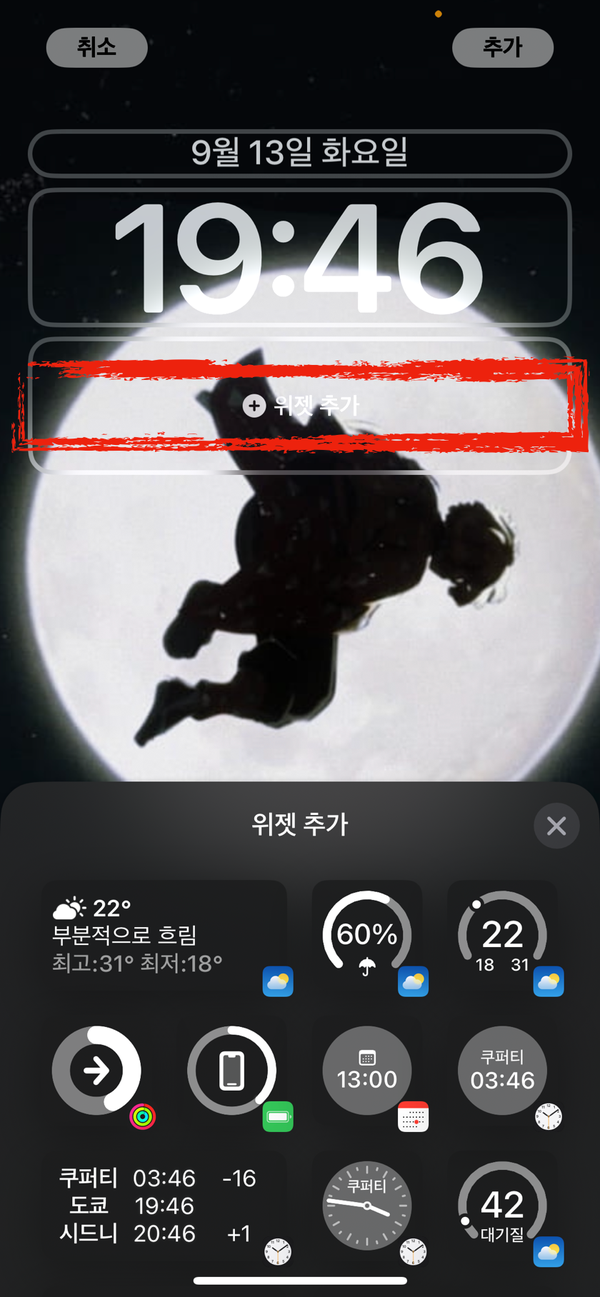Viewport: 600px width, 1297px height.
Task: Add the 60% rain chance widget
Action: (367, 937)
